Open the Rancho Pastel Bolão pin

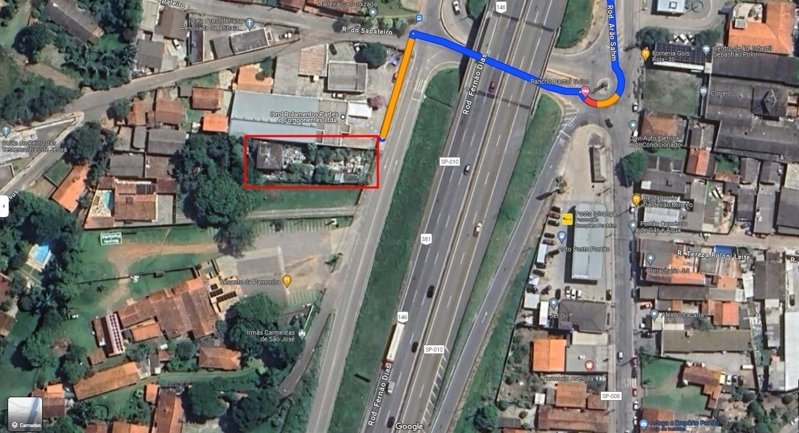pyautogui.click(x=585, y=91)
